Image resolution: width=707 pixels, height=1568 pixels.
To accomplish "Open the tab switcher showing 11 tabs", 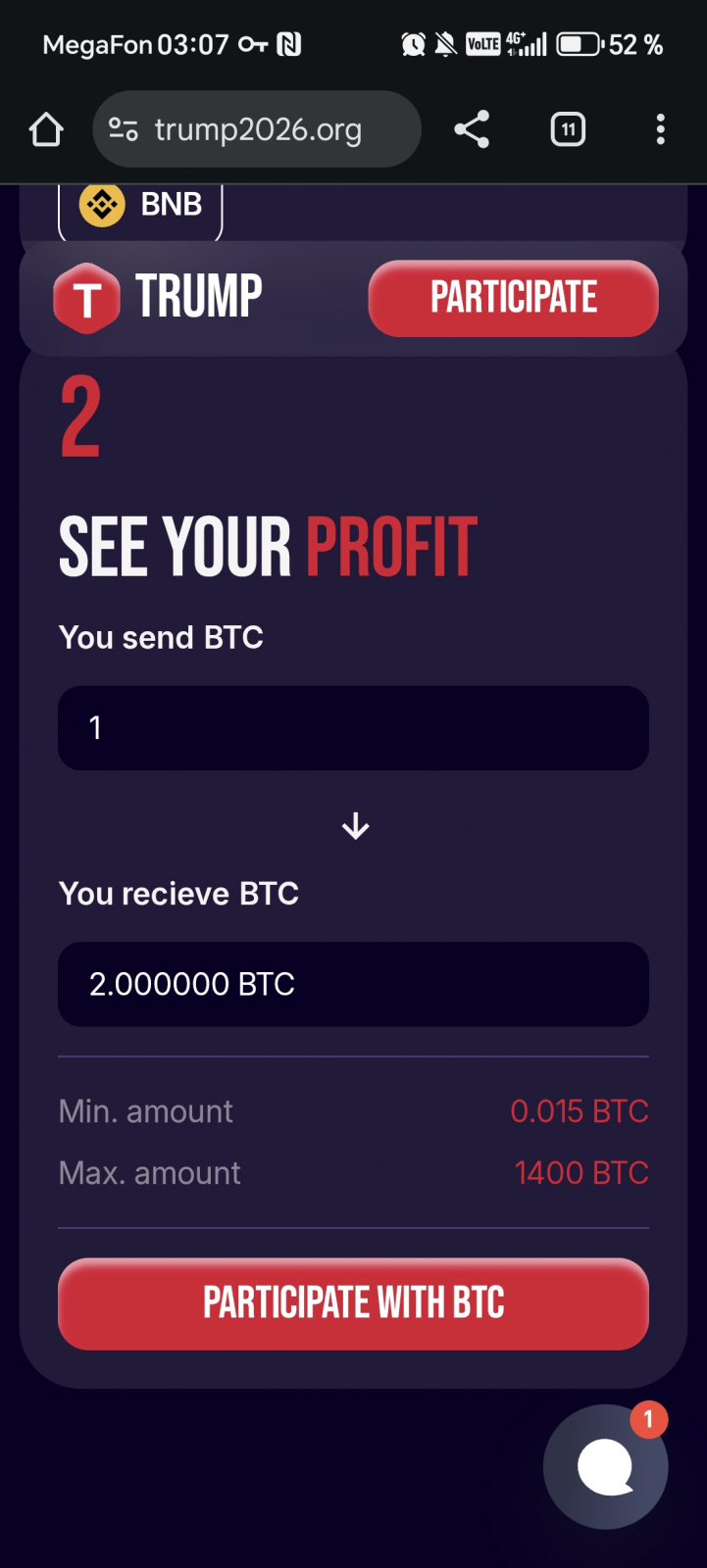I will click(568, 129).
